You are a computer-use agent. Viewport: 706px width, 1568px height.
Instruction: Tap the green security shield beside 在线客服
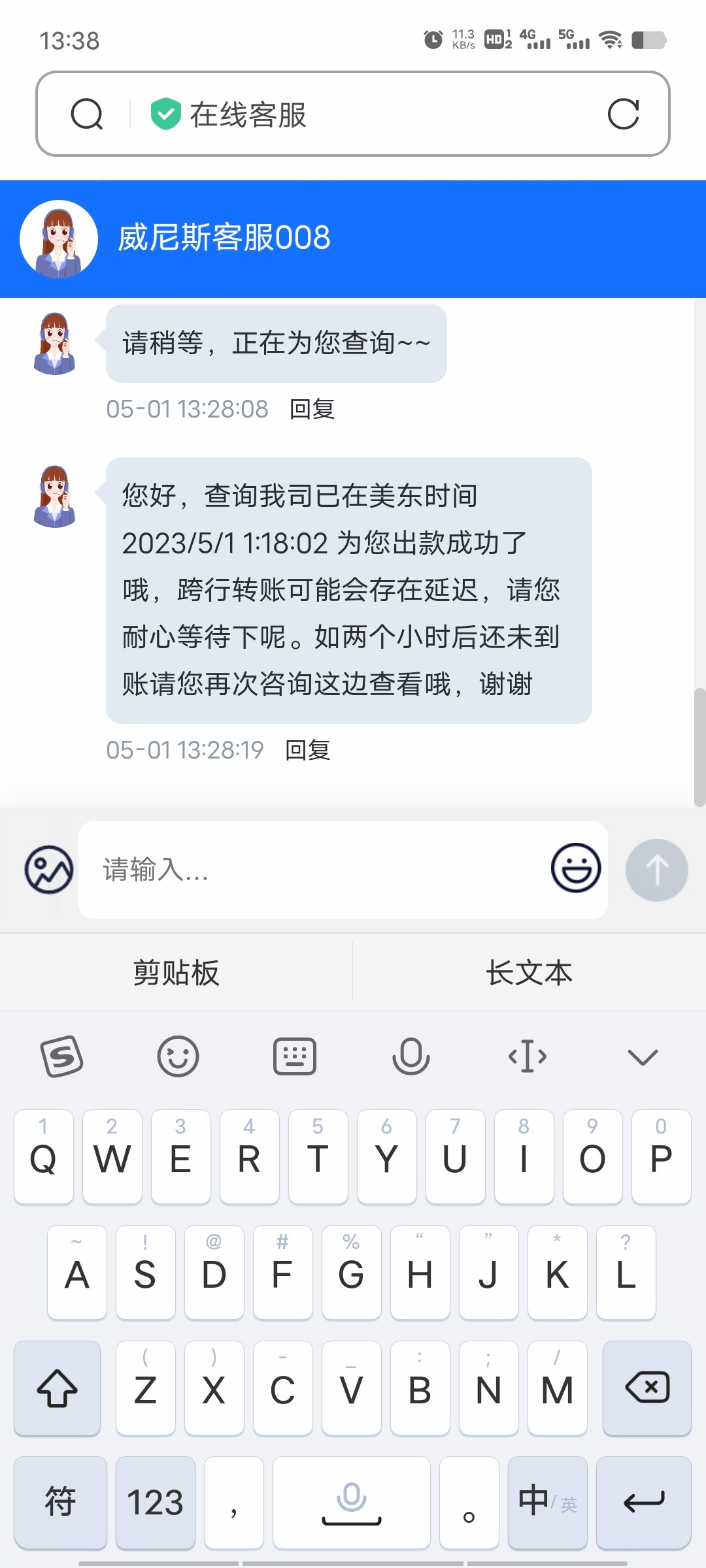[165, 112]
